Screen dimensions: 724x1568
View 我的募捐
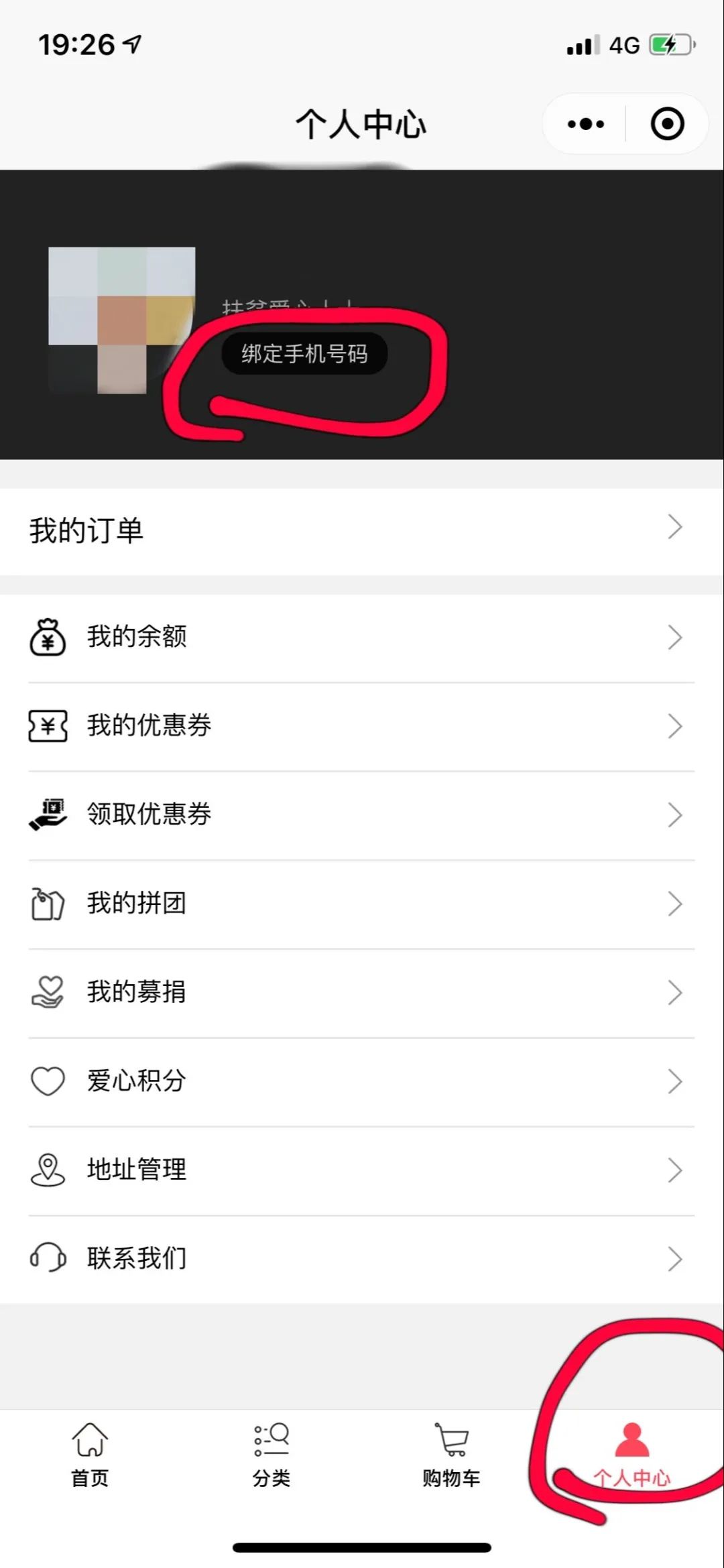coord(362,993)
